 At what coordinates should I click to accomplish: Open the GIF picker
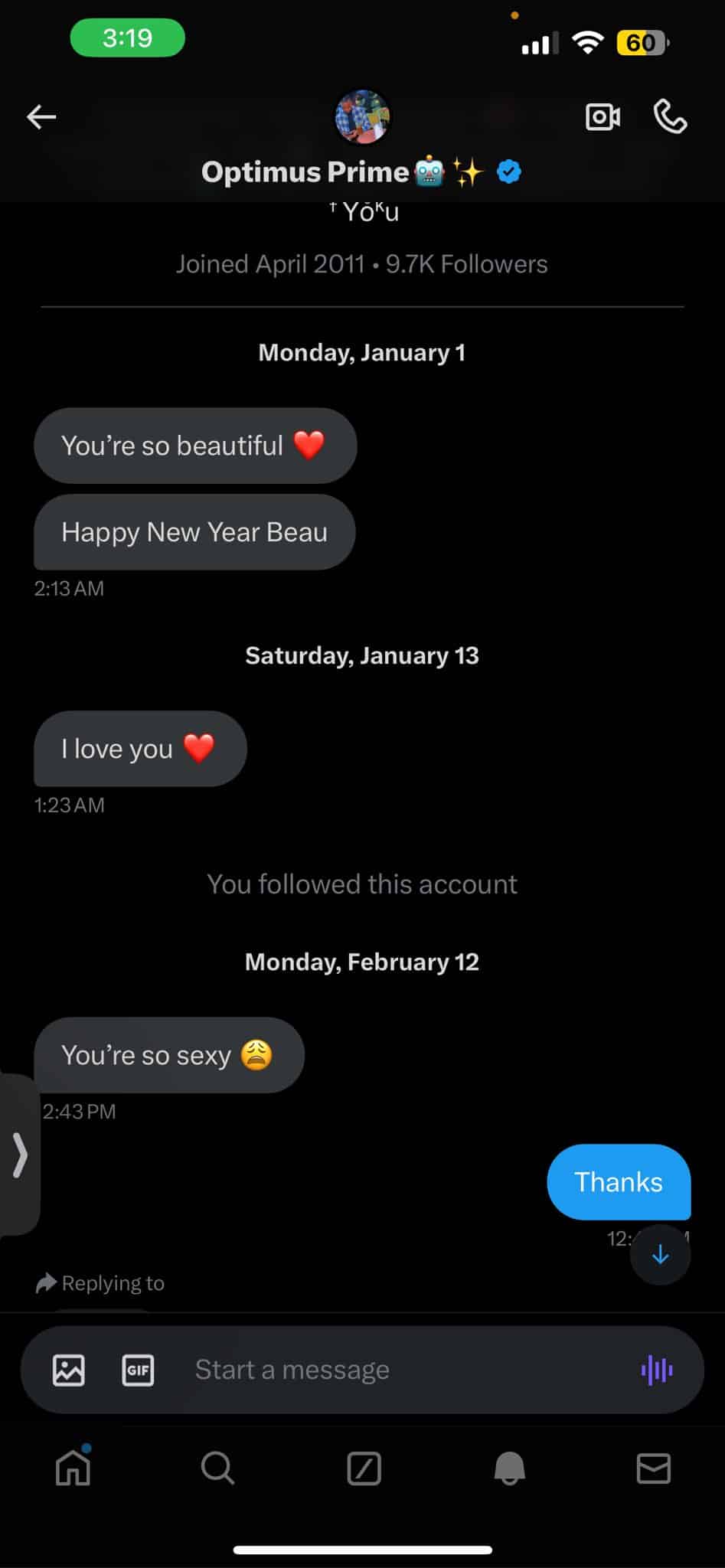point(138,1370)
